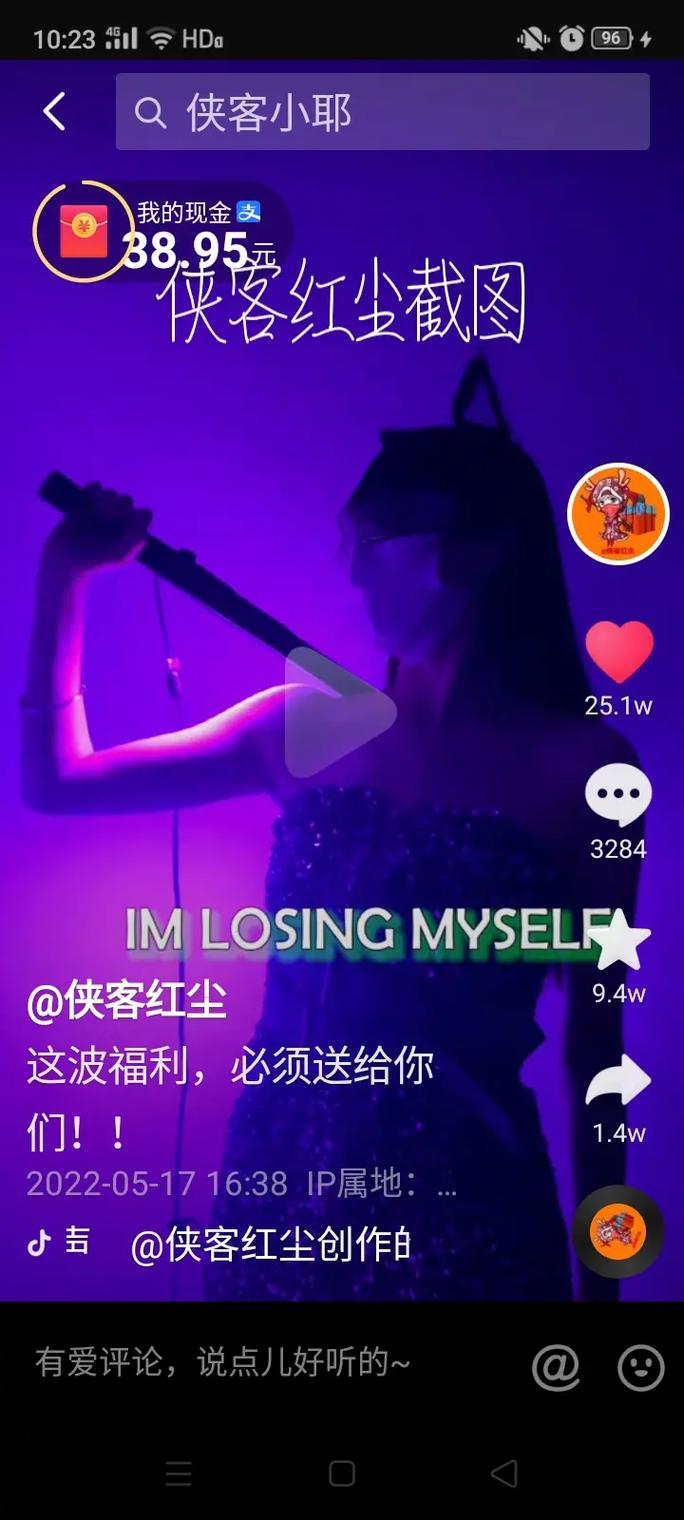Screen dimensions: 684x1520
Task: Open the comments with 3284 replies
Action: [x=618, y=795]
